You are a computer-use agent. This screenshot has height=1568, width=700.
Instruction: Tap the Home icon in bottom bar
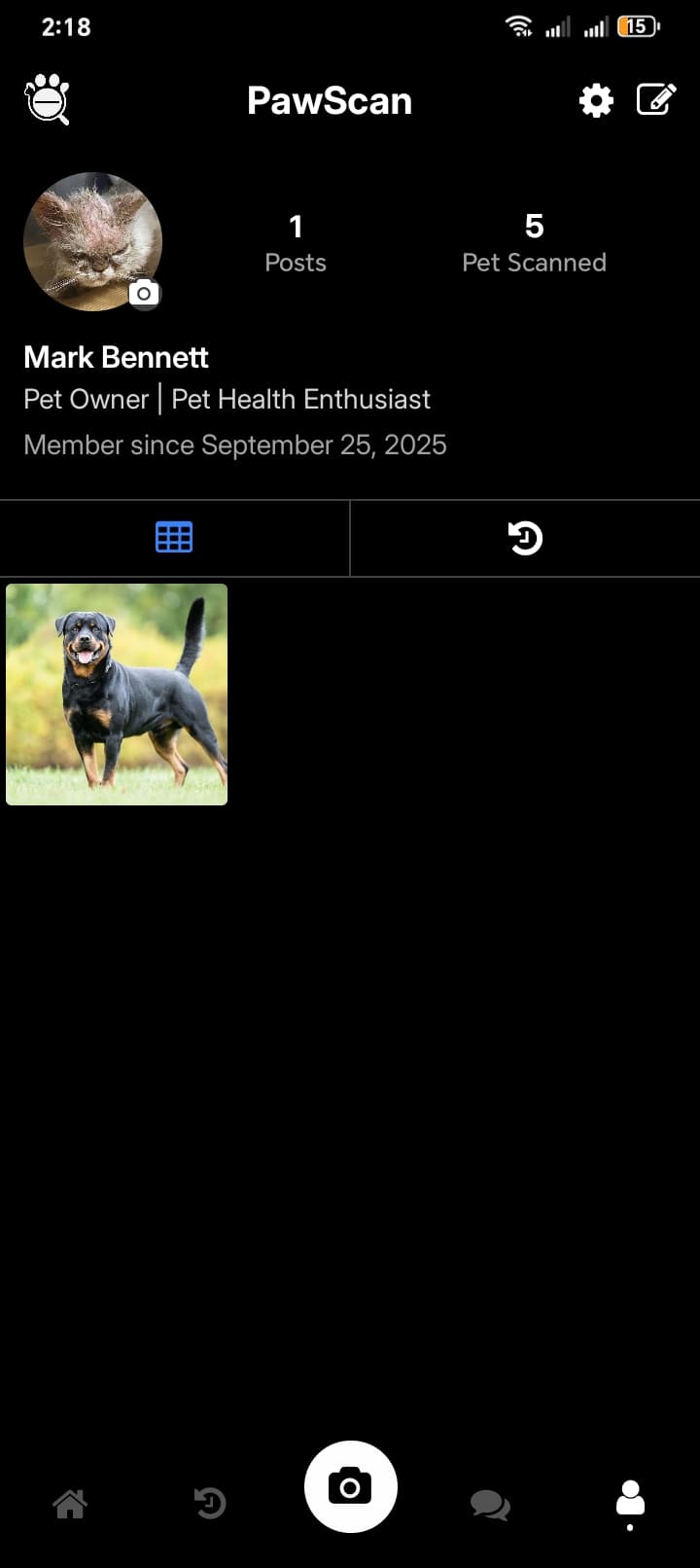click(70, 1504)
